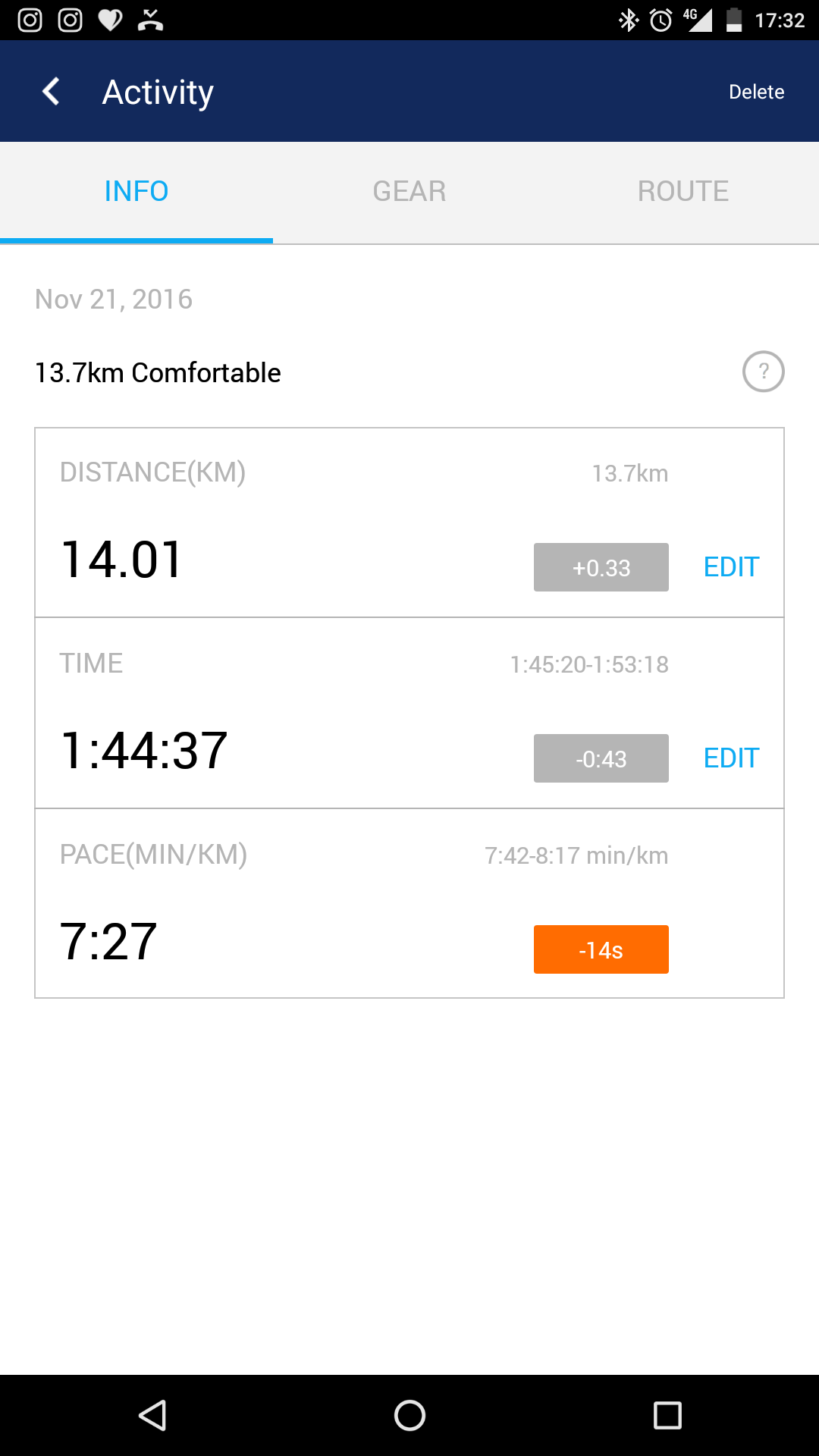
Task: Switch to the ROUTE tab
Action: (682, 191)
